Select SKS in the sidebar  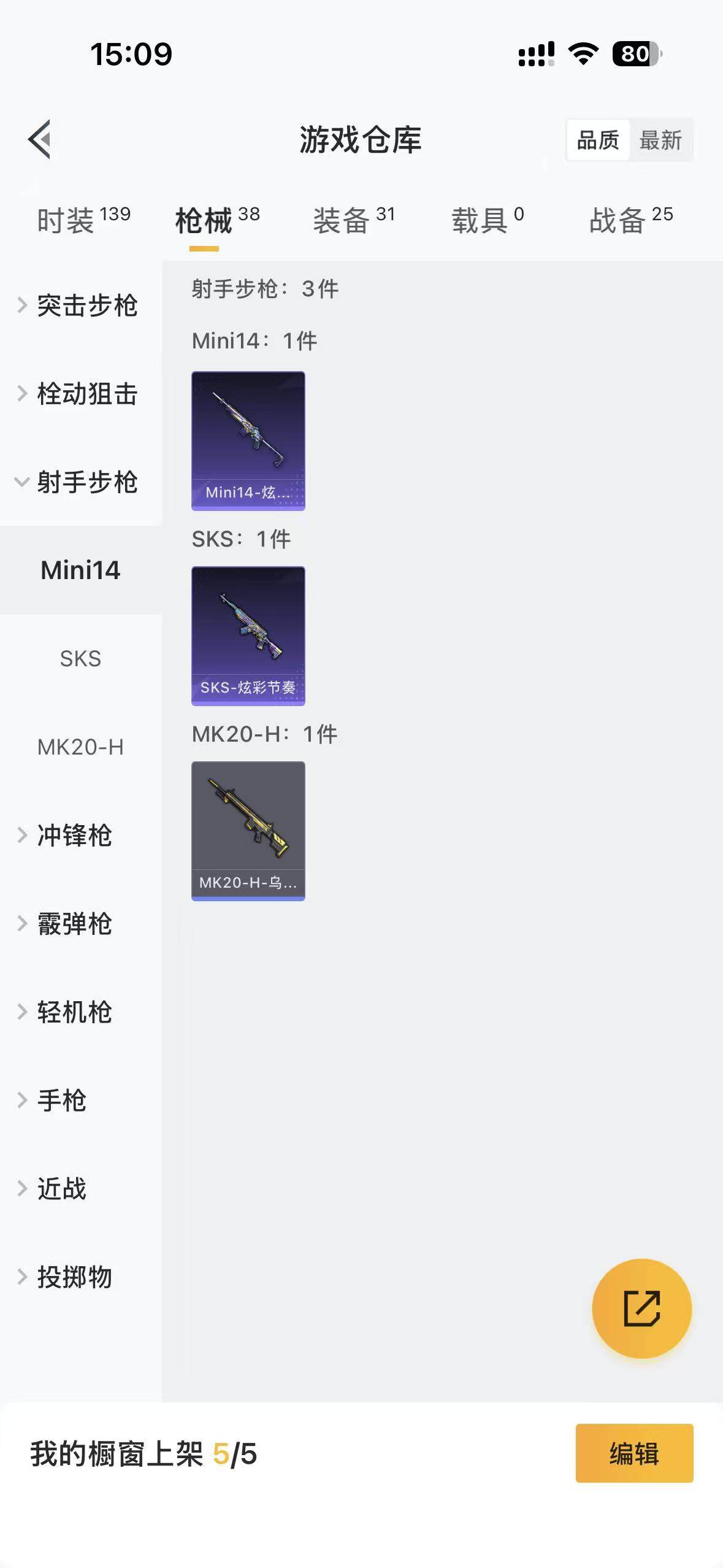(x=80, y=659)
